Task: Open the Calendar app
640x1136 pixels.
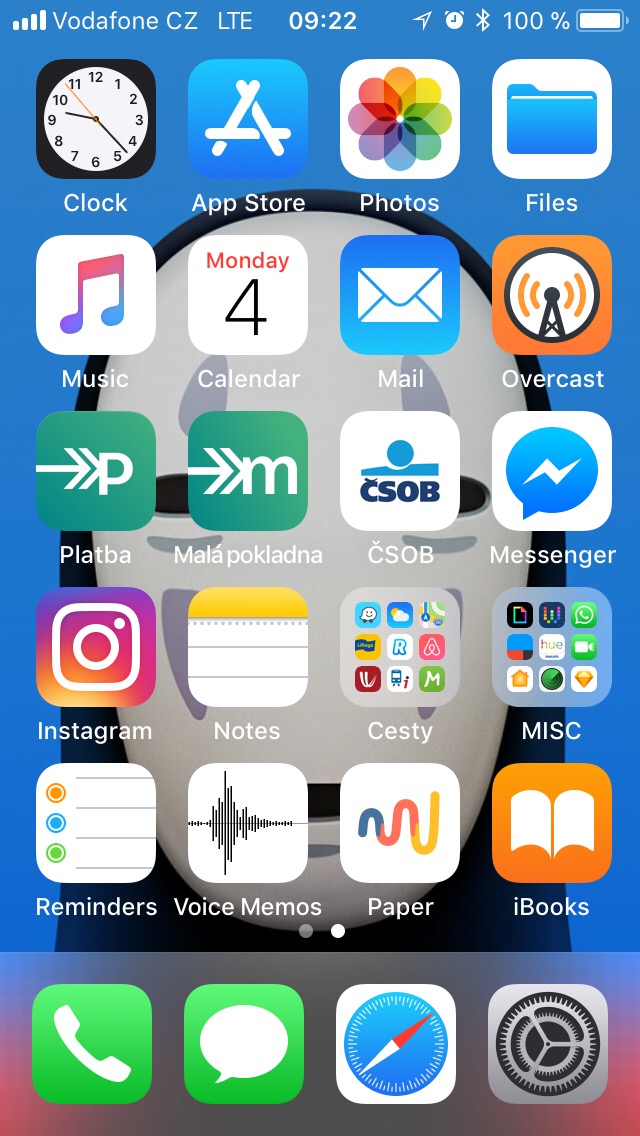Action: [x=248, y=295]
